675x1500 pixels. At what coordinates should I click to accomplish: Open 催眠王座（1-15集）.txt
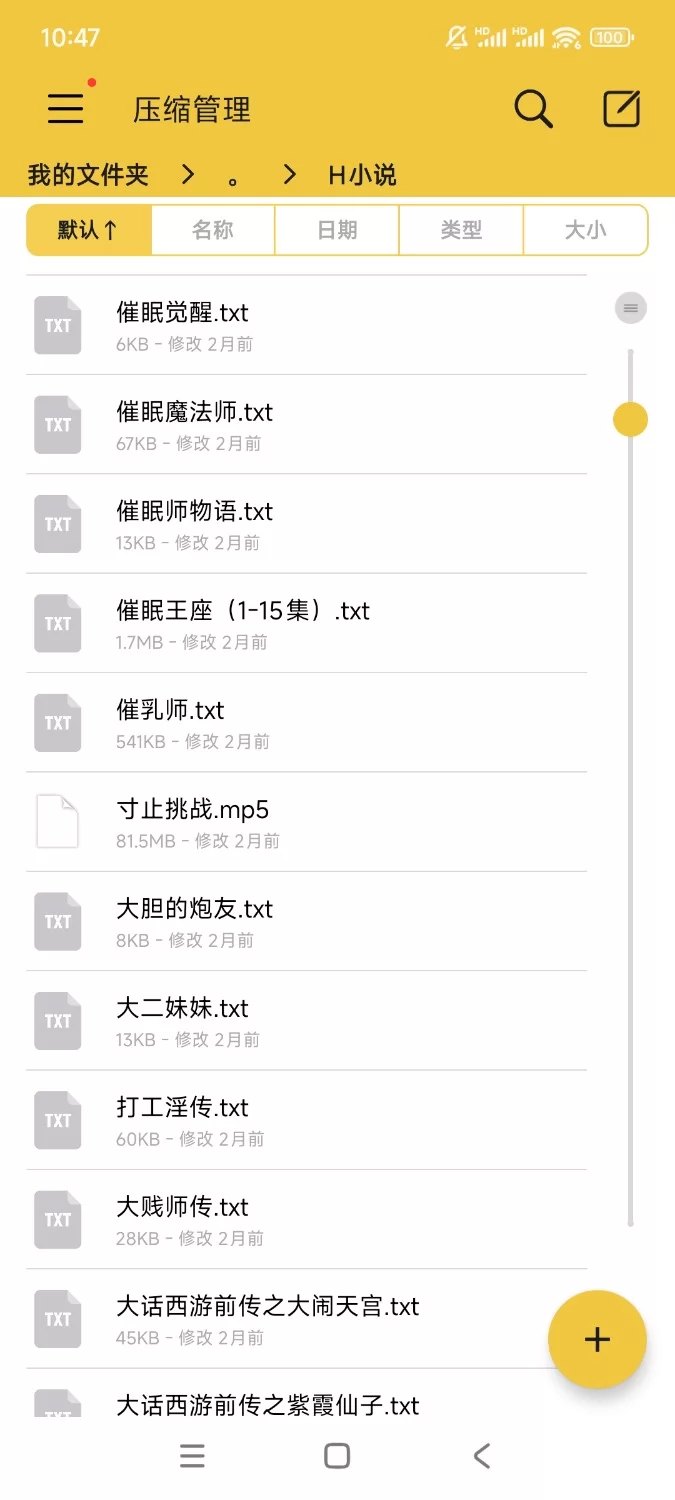(243, 611)
